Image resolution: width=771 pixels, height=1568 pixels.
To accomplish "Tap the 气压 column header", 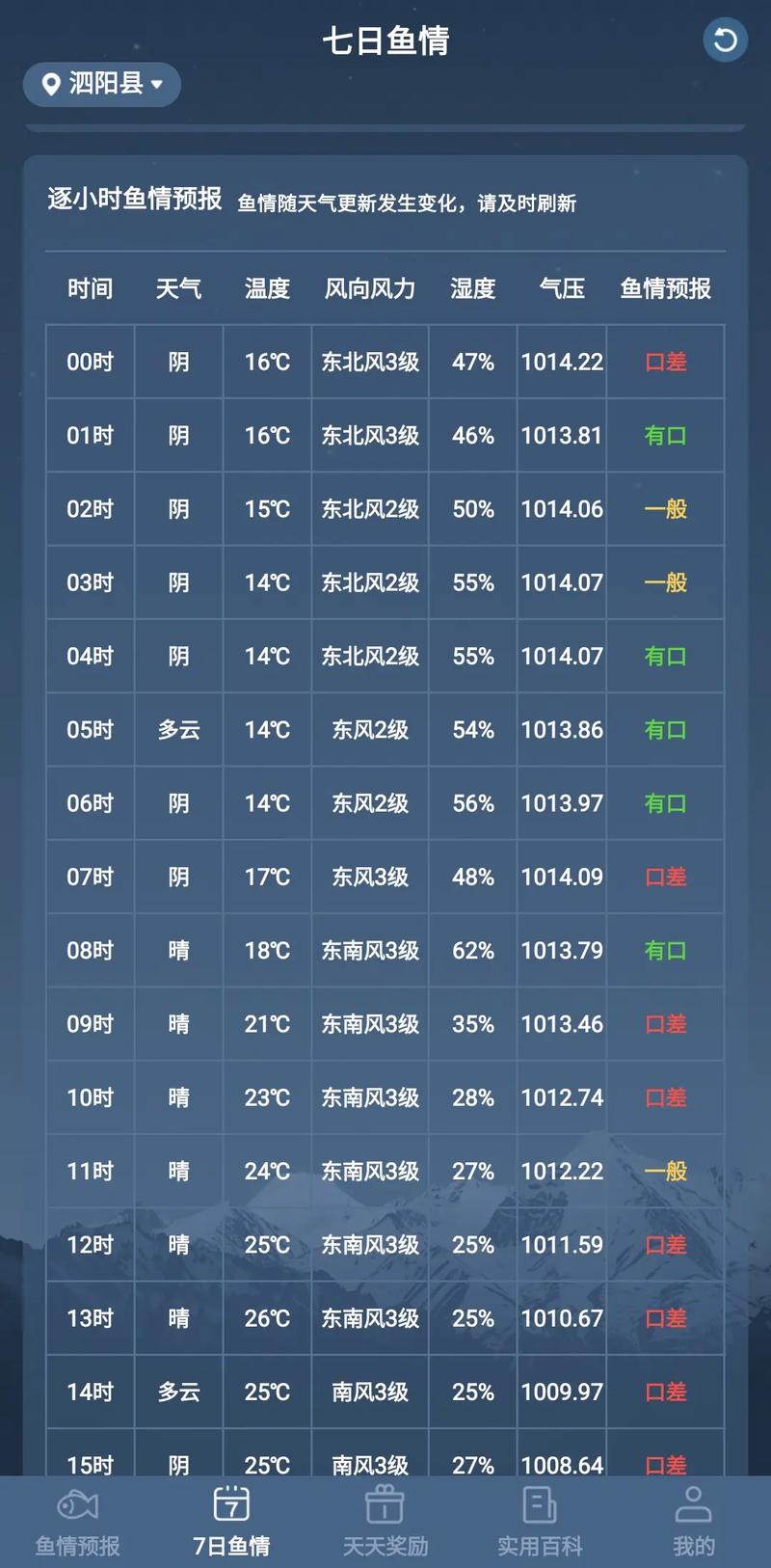I will click(562, 288).
